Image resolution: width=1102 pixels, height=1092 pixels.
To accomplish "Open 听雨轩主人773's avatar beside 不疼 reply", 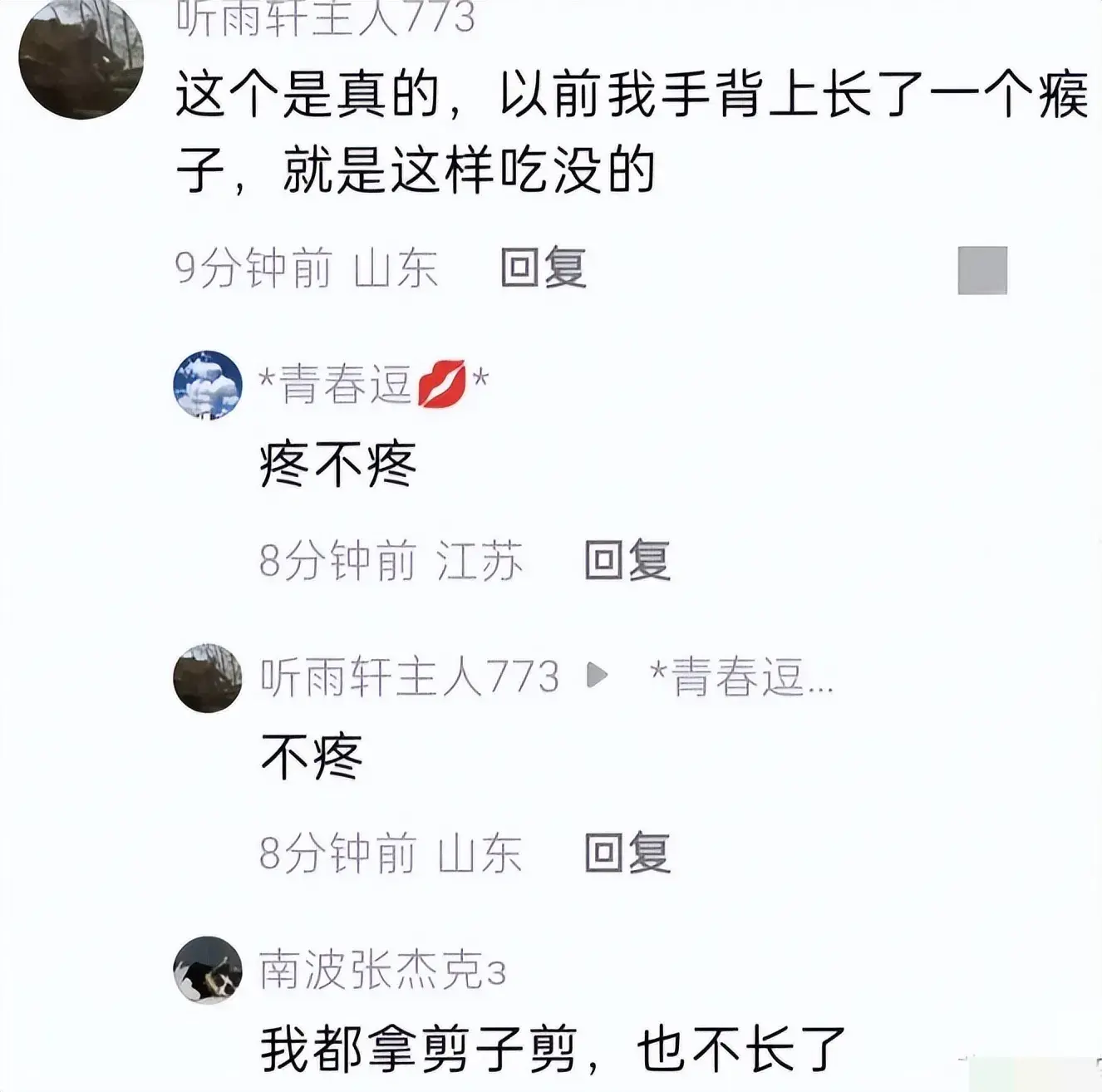I will [207, 677].
